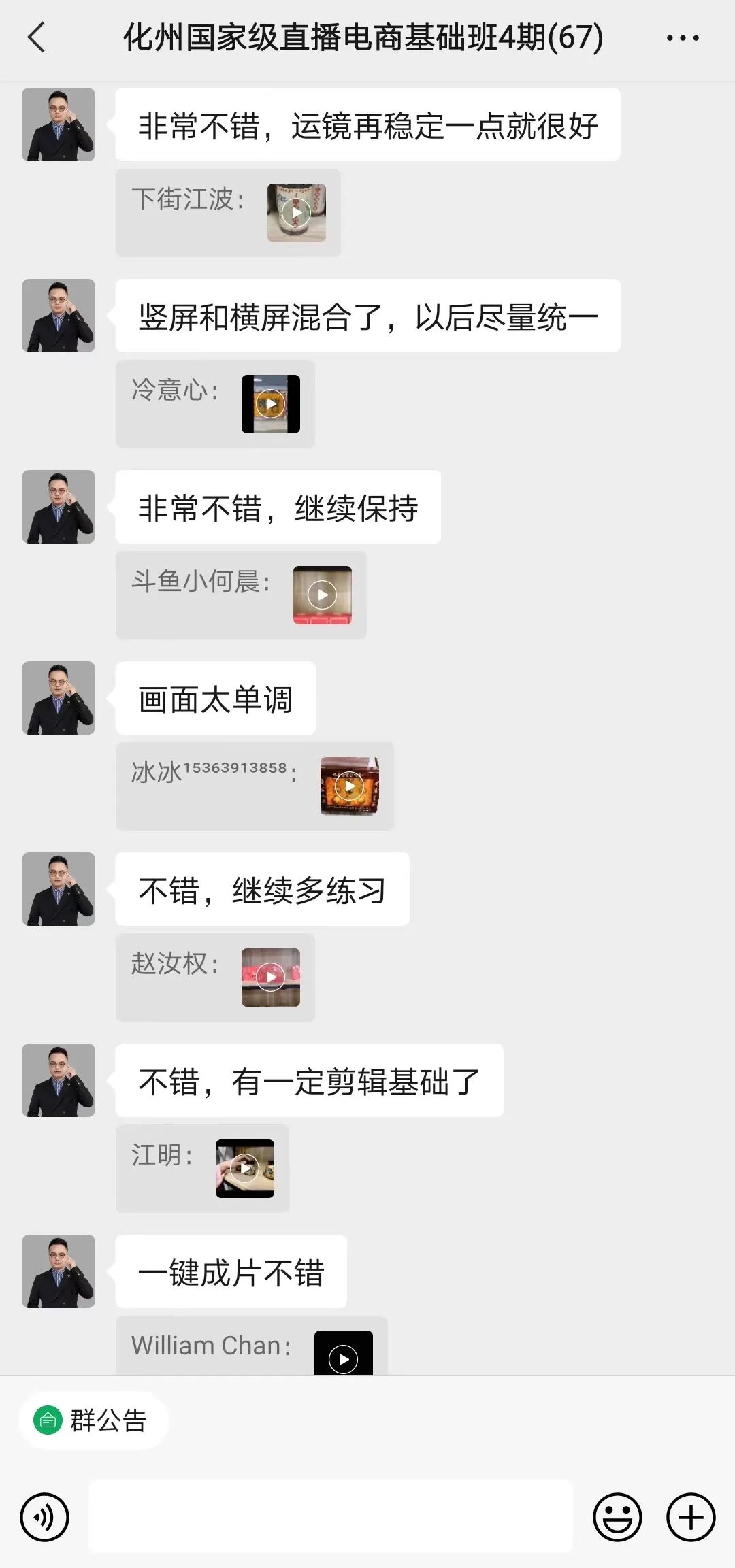Play the quoted video from 冷意心

pyautogui.click(x=270, y=404)
